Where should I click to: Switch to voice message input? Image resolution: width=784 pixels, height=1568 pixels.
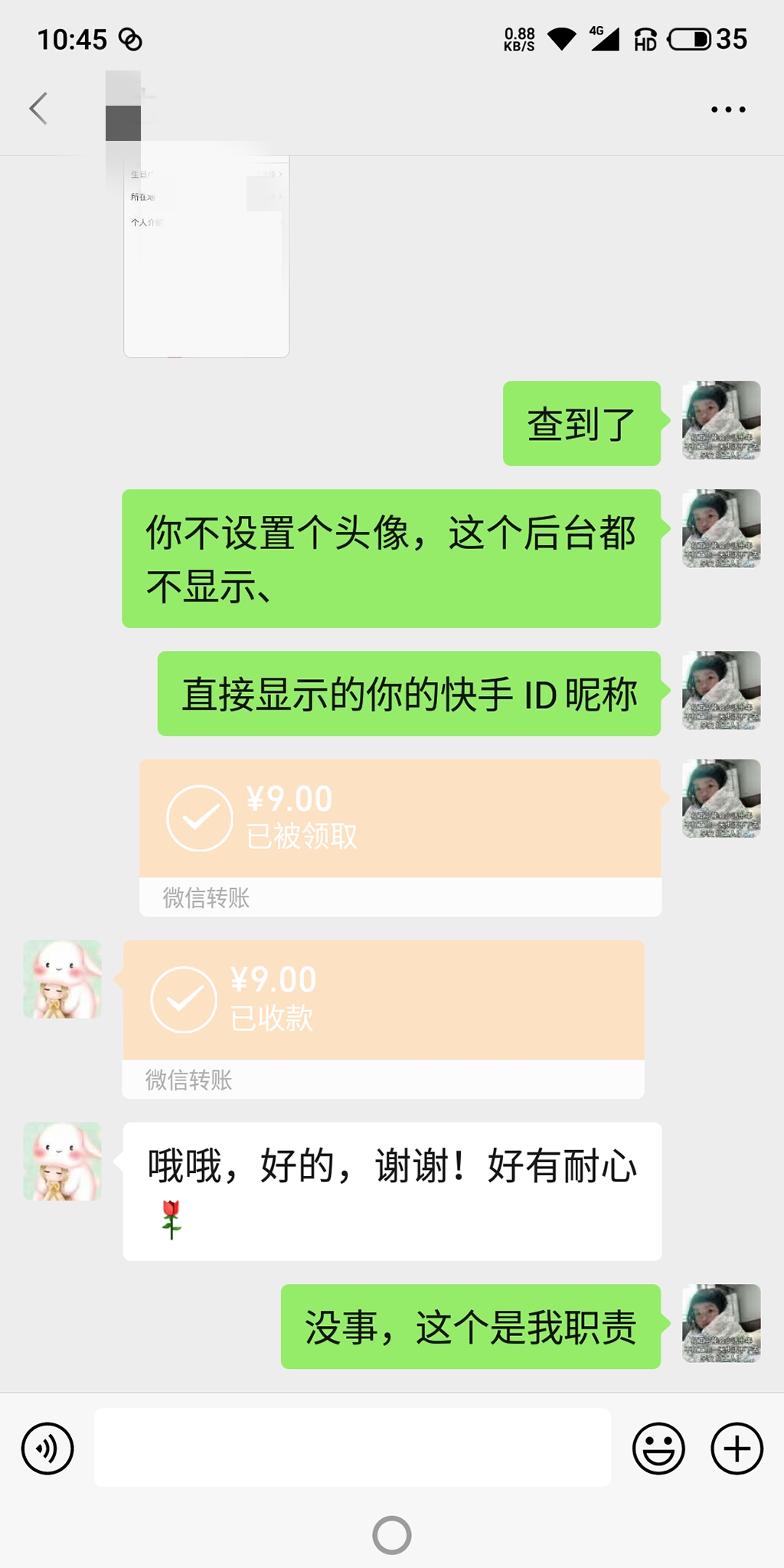pyautogui.click(x=47, y=1448)
